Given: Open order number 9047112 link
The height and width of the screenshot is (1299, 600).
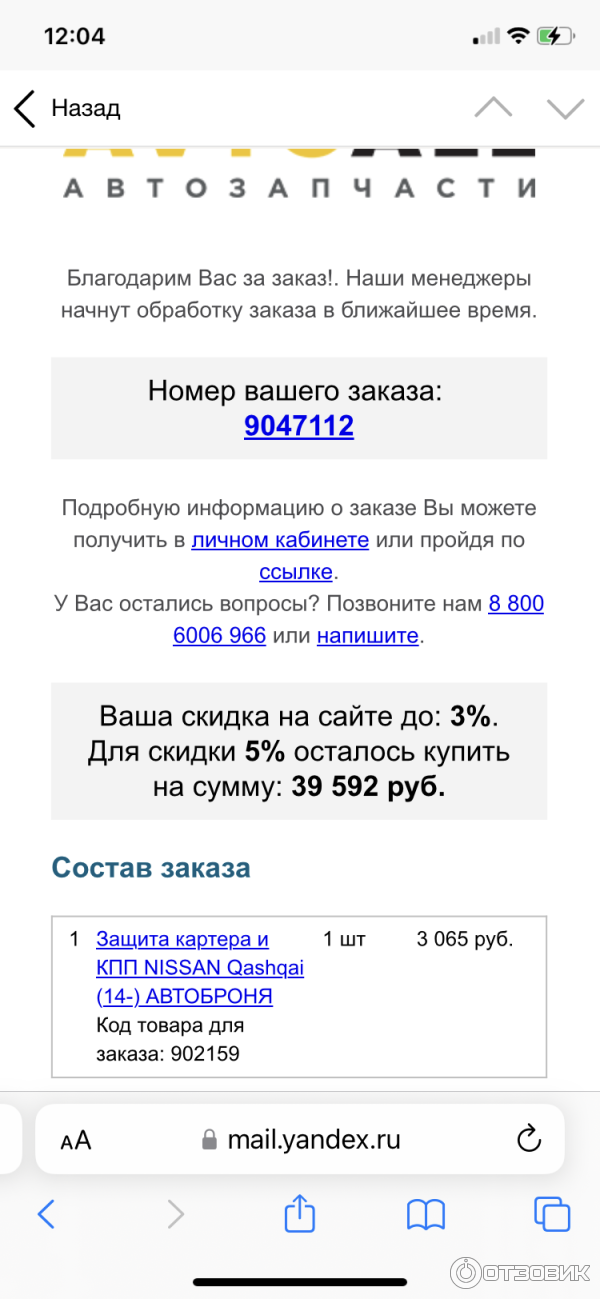Looking at the screenshot, I should click(x=299, y=426).
